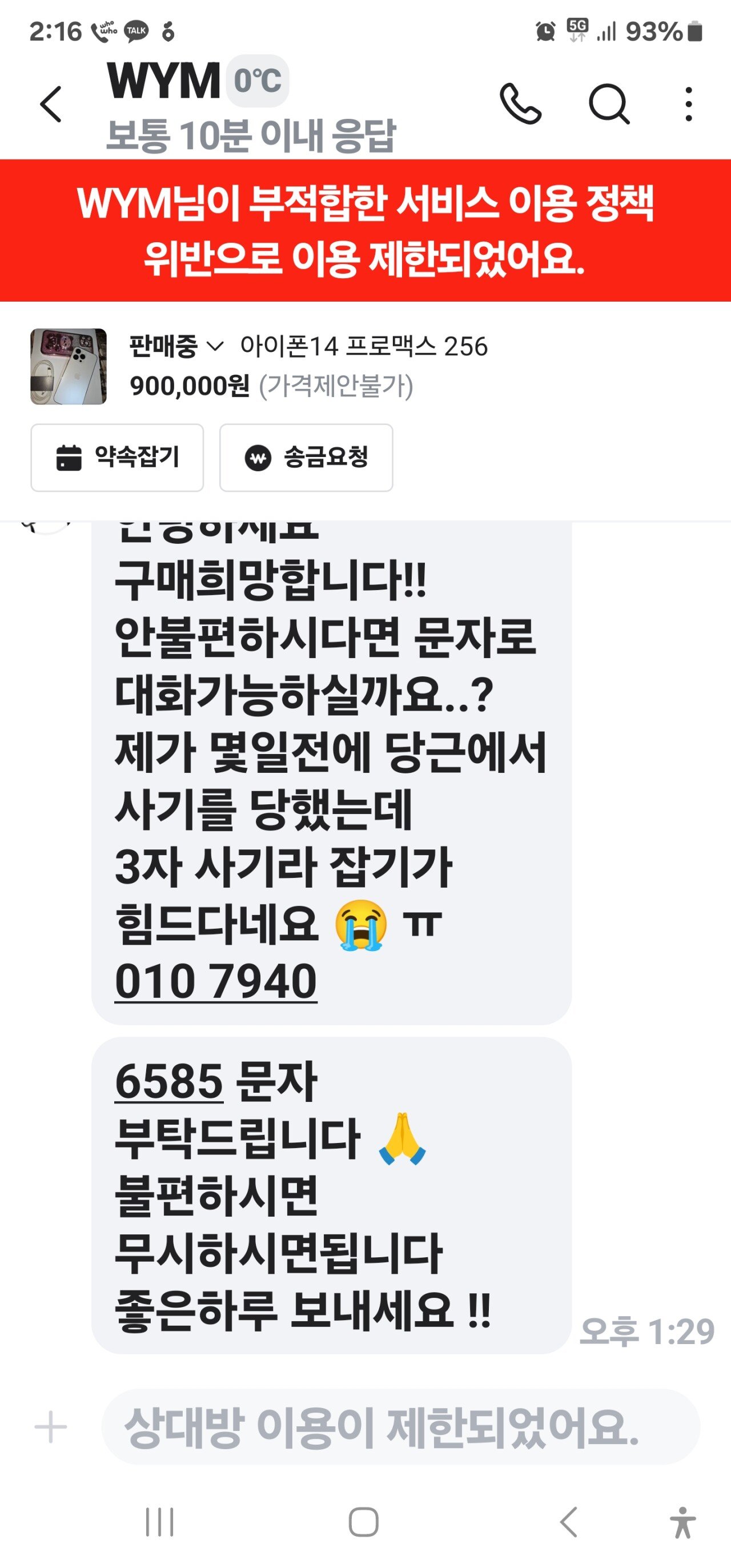
Task: Tap the 송금요청 button
Action: [306, 457]
